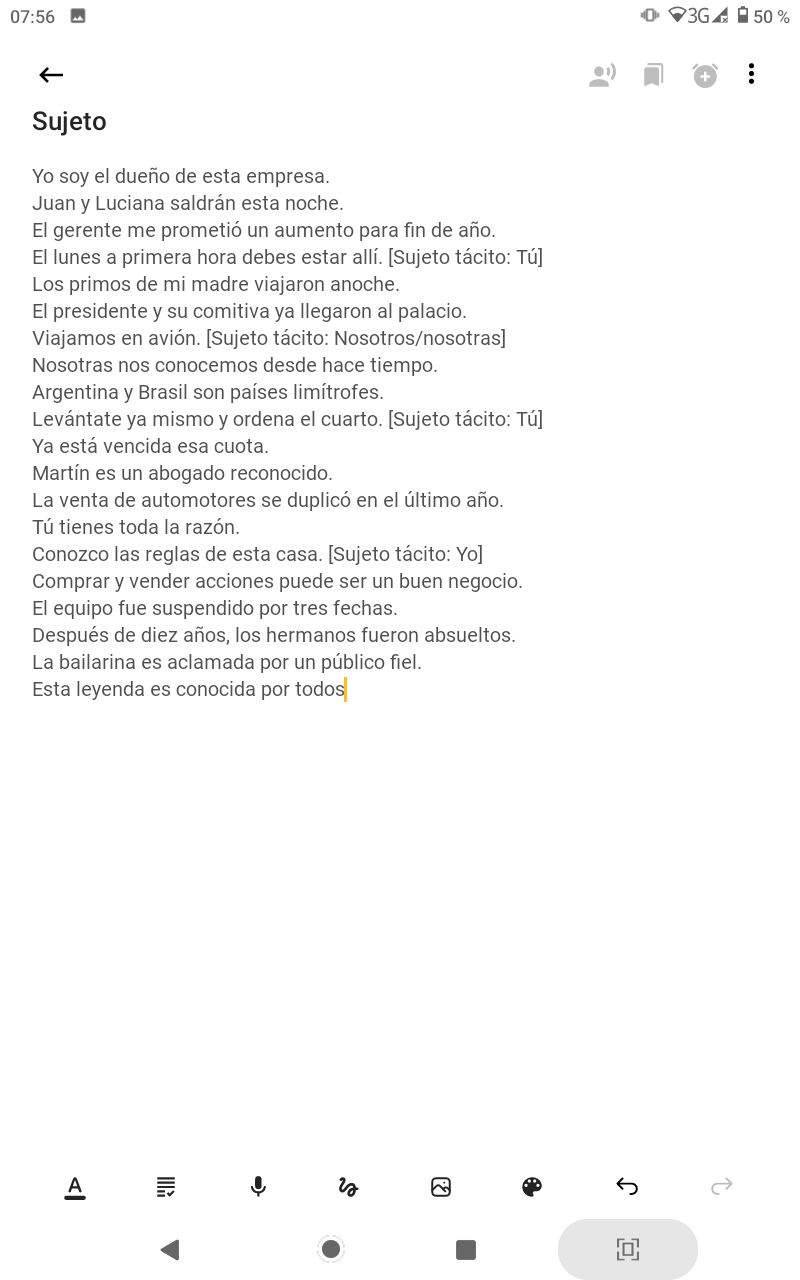Choose a note color from the palette
This screenshot has width=800, height=1280.
click(x=532, y=1187)
